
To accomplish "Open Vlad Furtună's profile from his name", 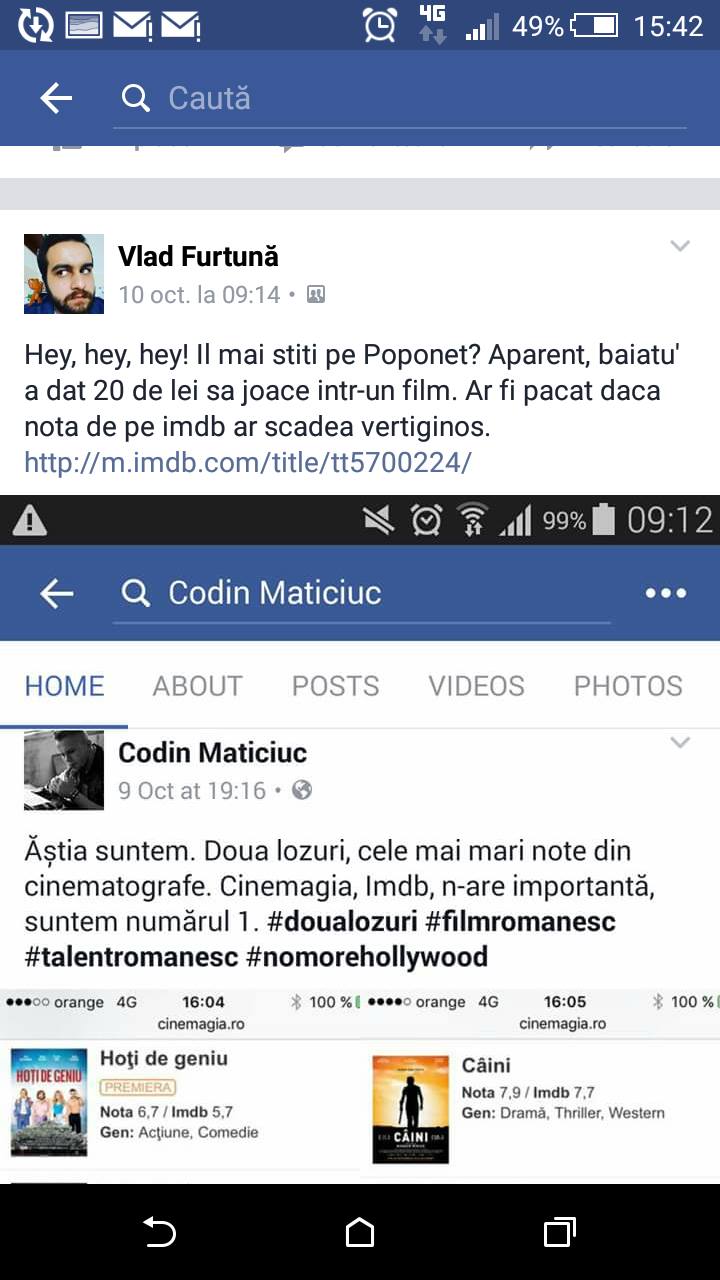I will (x=198, y=256).
